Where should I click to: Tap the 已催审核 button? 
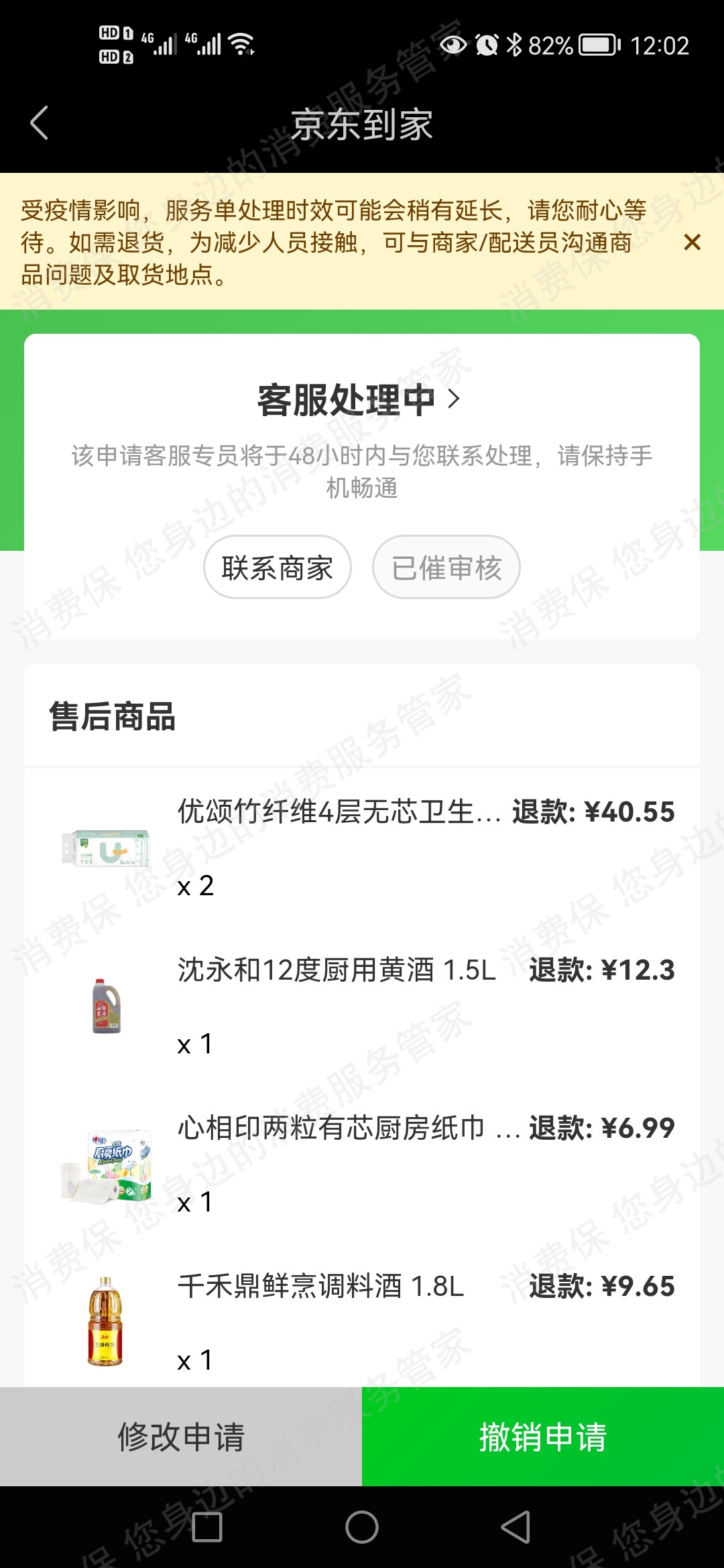[446, 568]
